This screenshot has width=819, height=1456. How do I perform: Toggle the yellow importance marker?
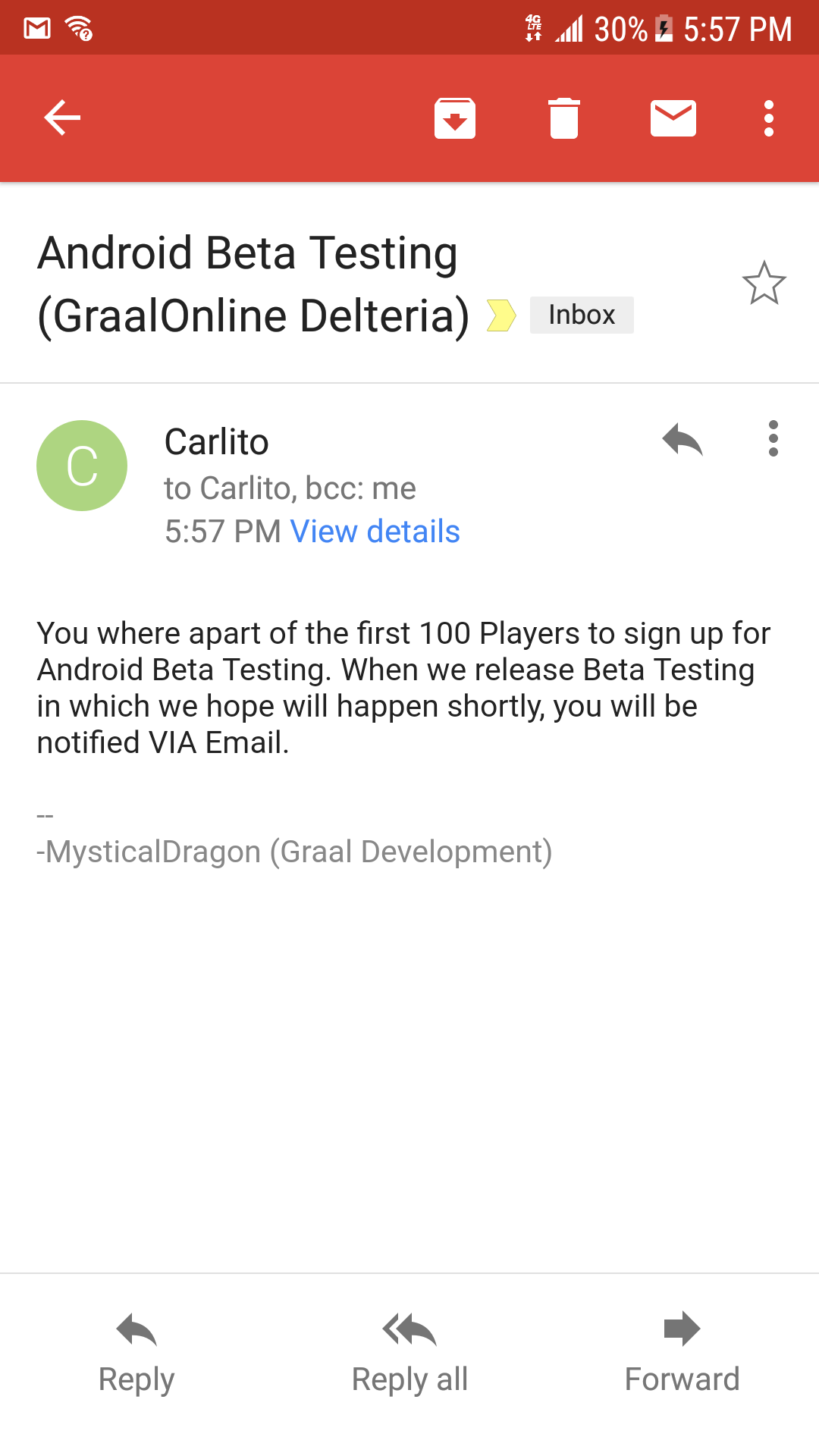pyautogui.click(x=500, y=315)
